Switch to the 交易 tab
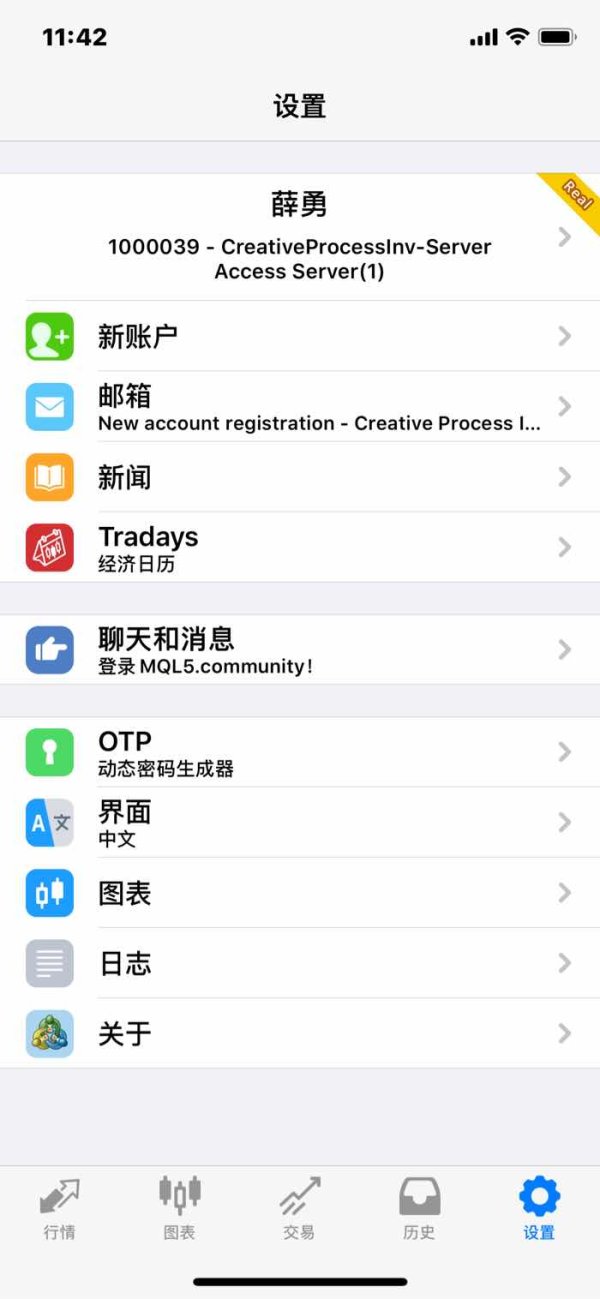This screenshot has height=1299, width=600. 299,1208
